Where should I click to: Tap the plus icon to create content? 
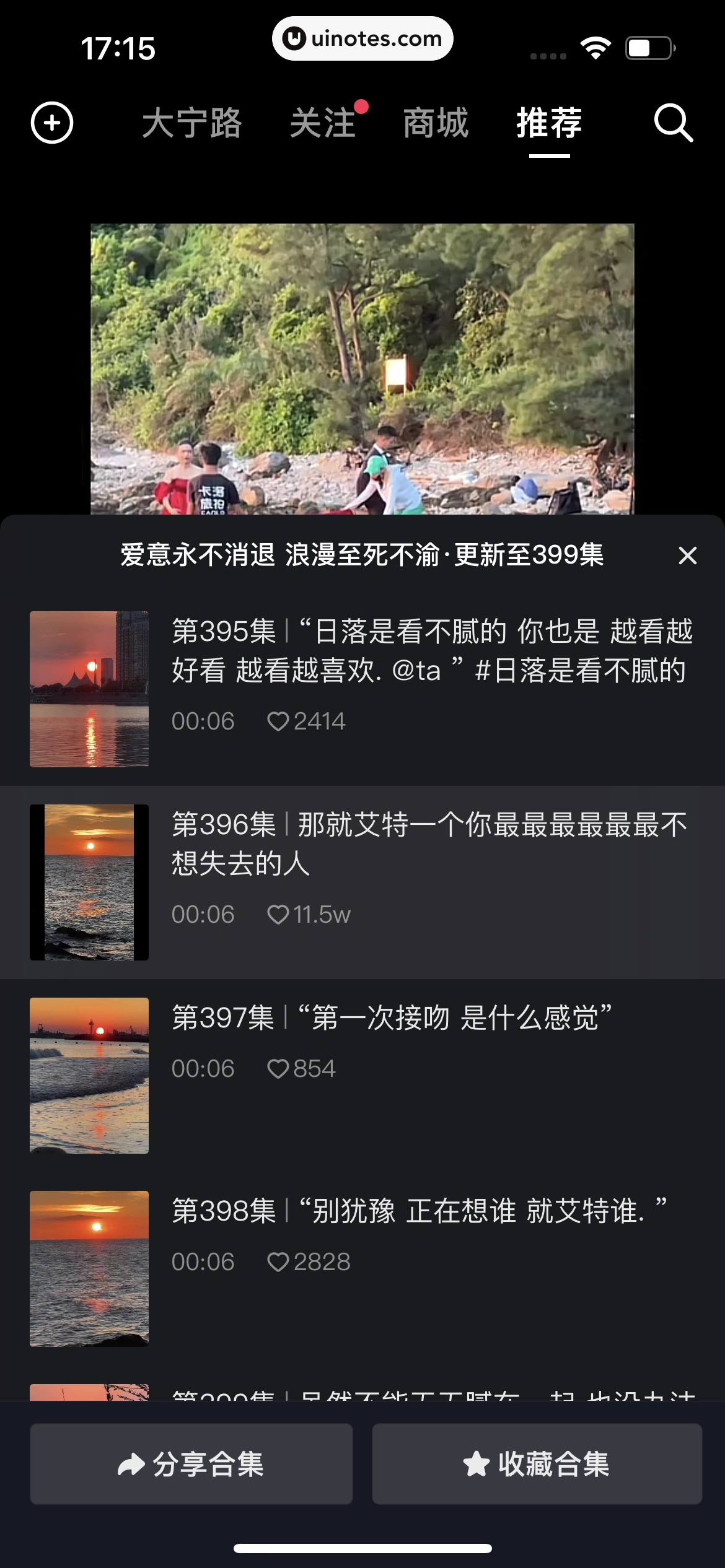(52, 123)
